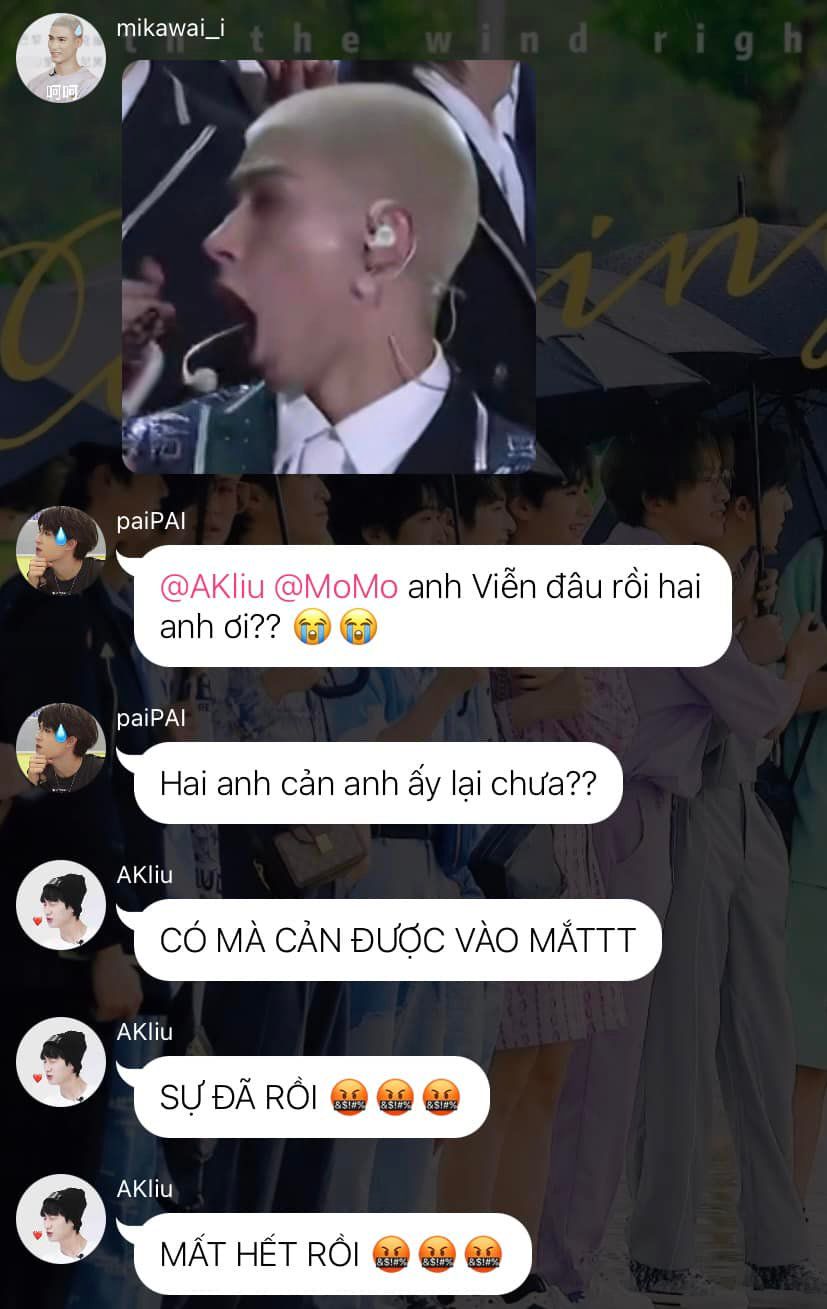Tap paiPAI's avatar beside "Hai anh cản" message

61,748
